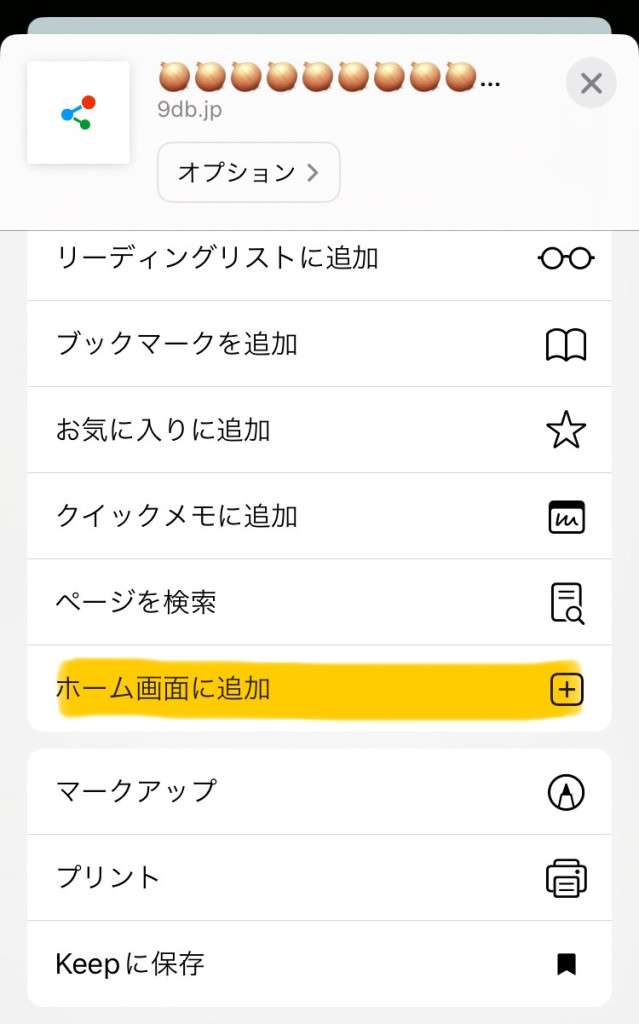Open ページを検索 to find text
The image size is (639, 1024).
pos(318,602)
